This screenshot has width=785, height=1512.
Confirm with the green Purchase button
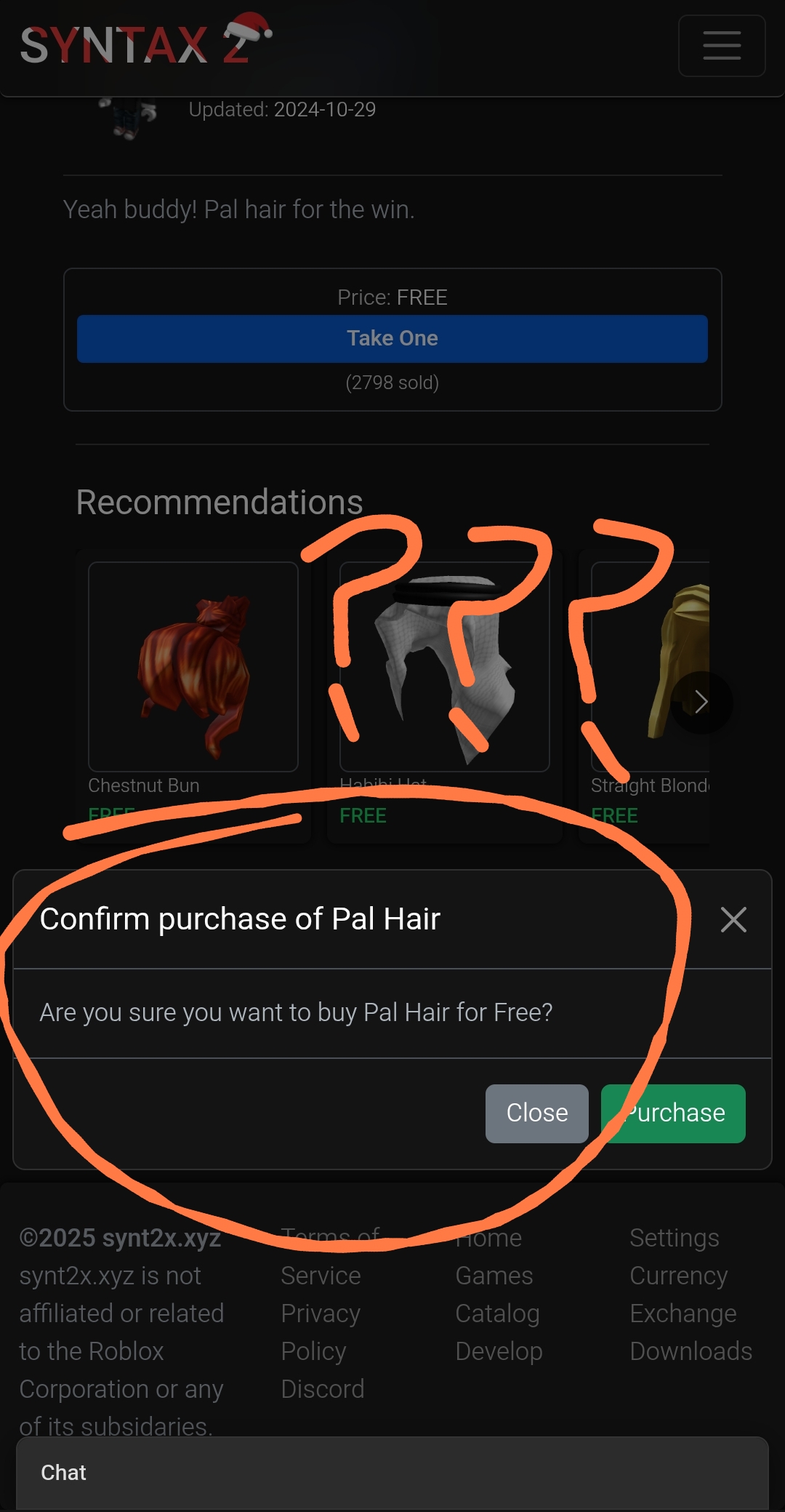[x=673, y=1113]
